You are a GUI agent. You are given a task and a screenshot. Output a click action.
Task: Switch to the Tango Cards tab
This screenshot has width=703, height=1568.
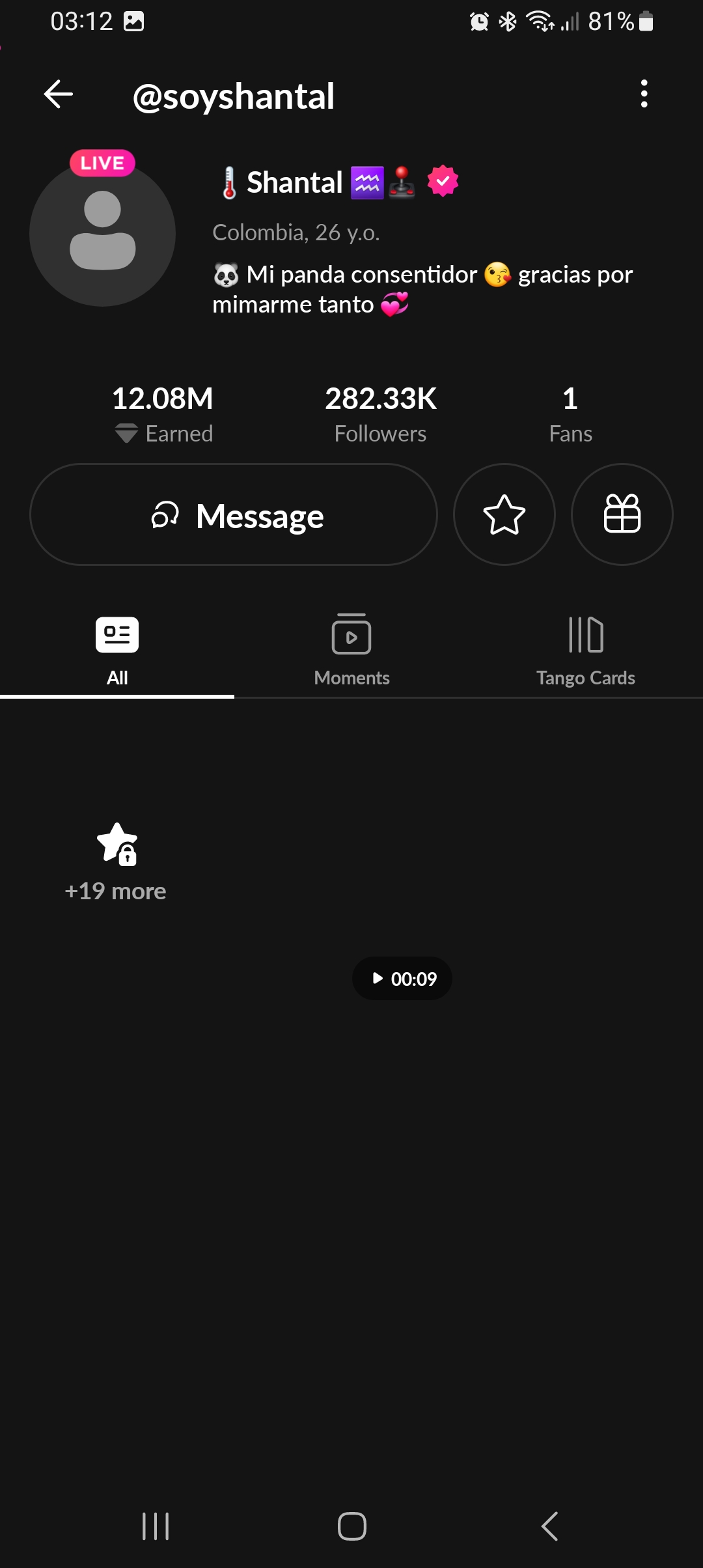[x=585, y=651]
